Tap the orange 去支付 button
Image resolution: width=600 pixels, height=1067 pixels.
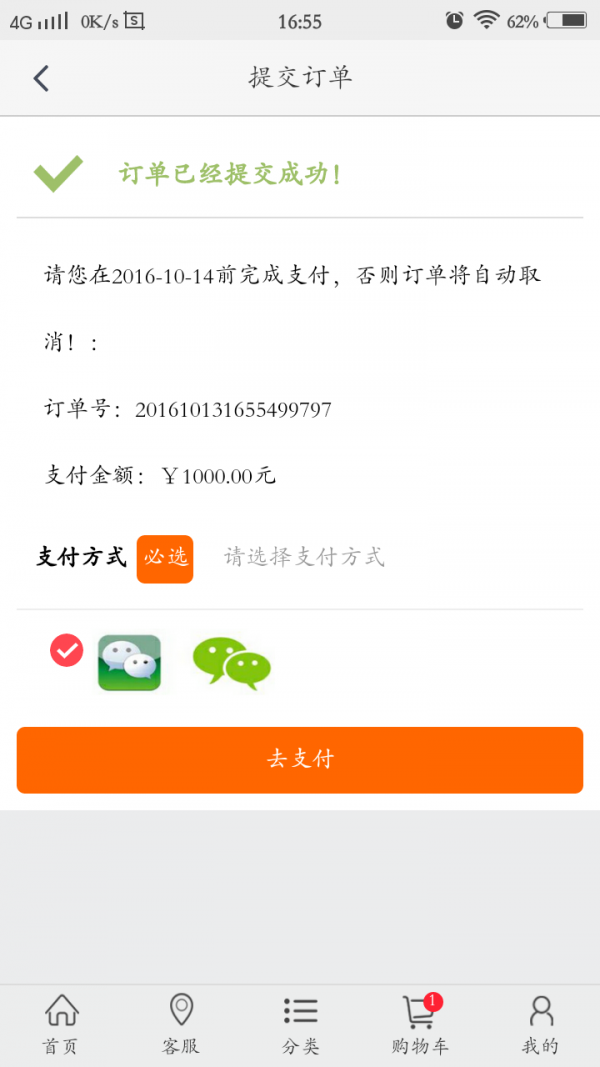coord(300,759)
